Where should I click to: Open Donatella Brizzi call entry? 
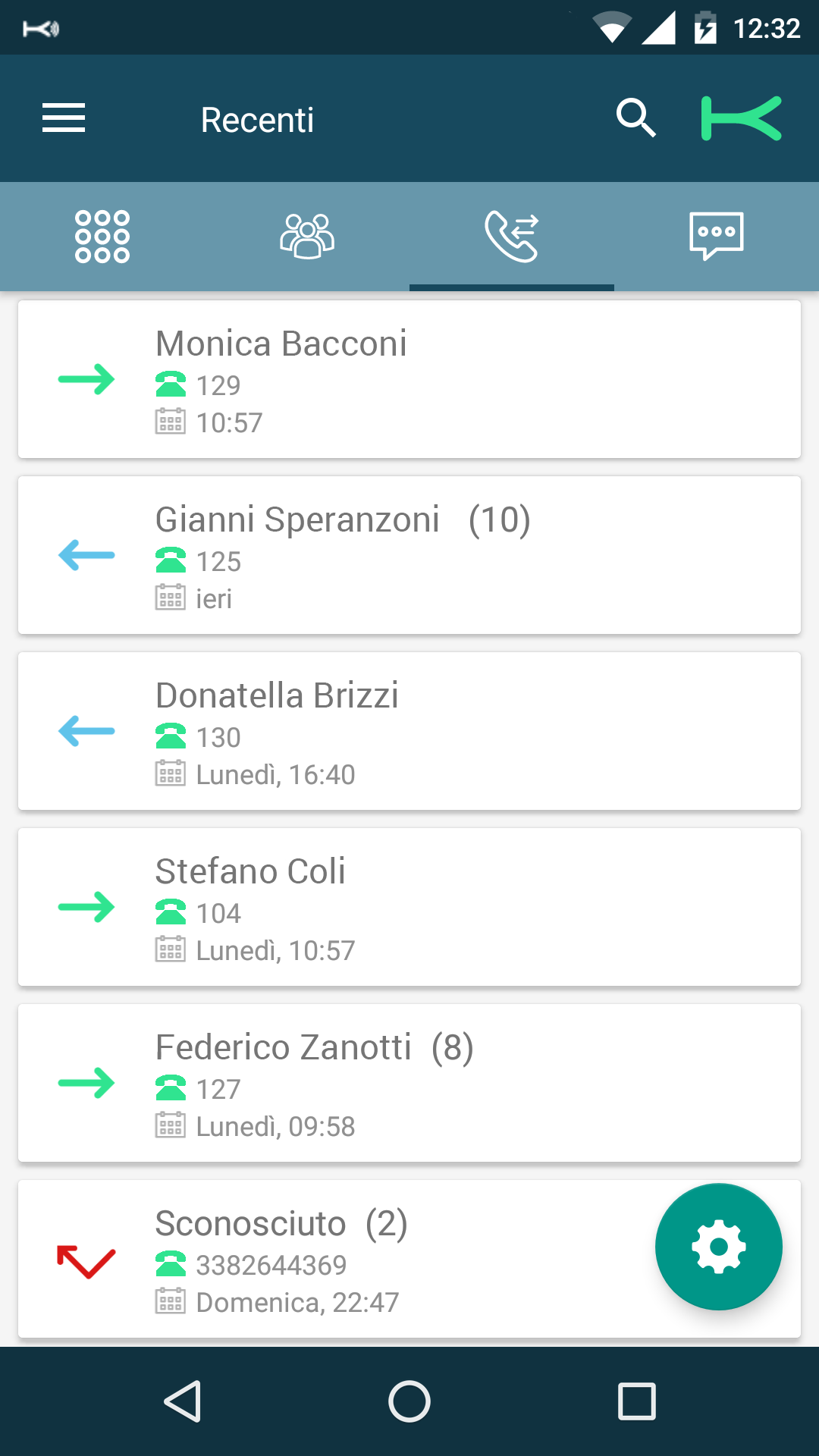point(409,731)
